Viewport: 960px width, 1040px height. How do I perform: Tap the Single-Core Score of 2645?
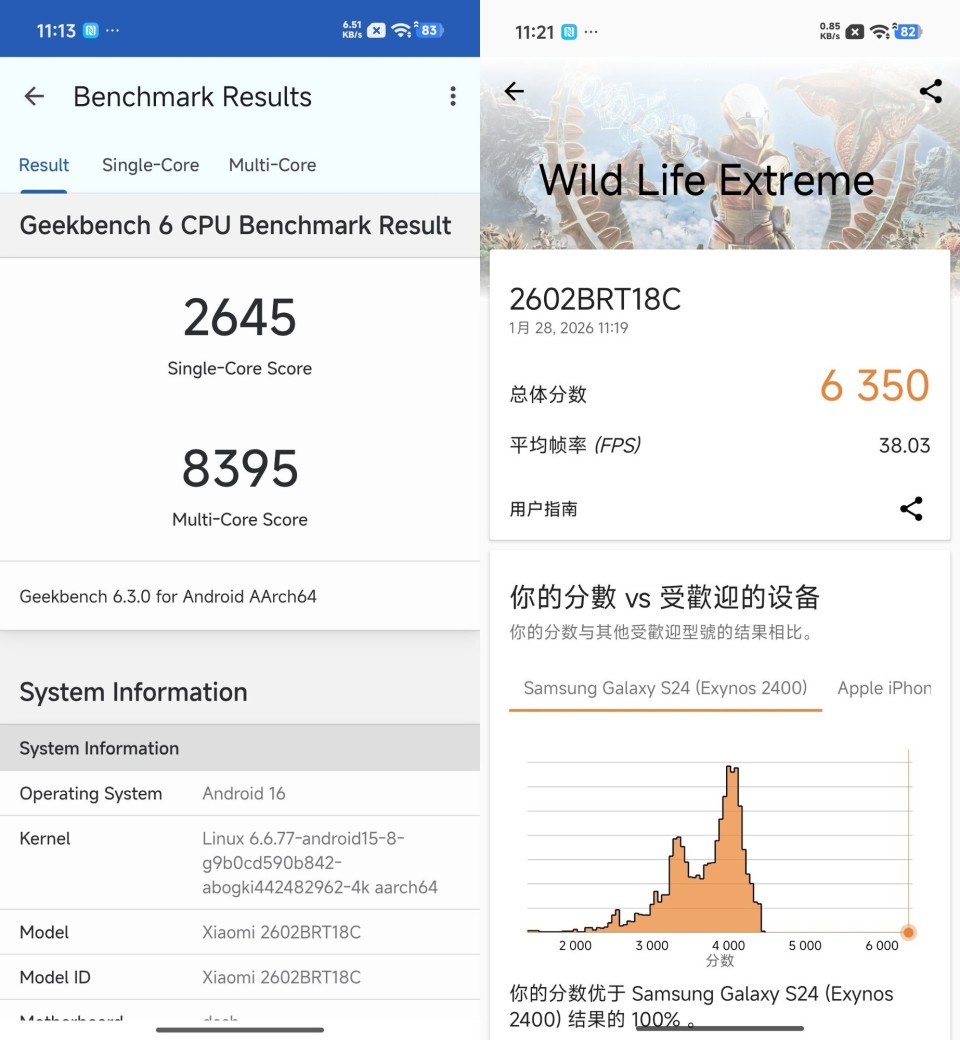[240, 318]
